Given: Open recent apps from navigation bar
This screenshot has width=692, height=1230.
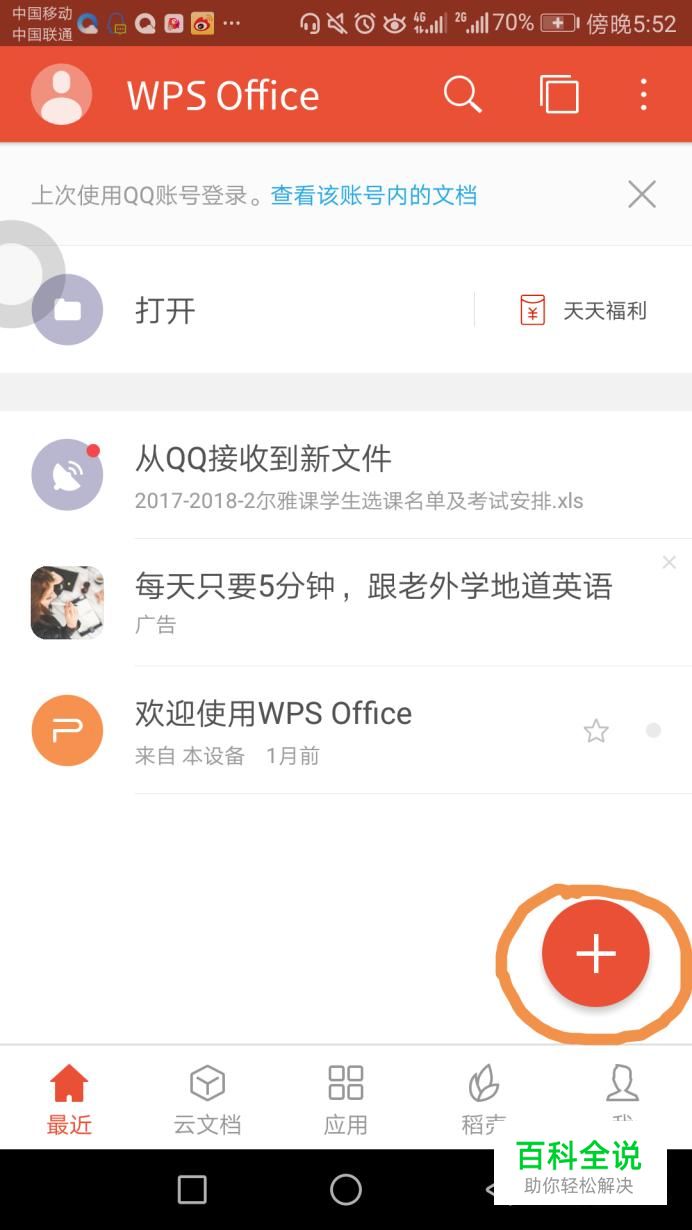Looking at the screenshot, I should 192,1189.
